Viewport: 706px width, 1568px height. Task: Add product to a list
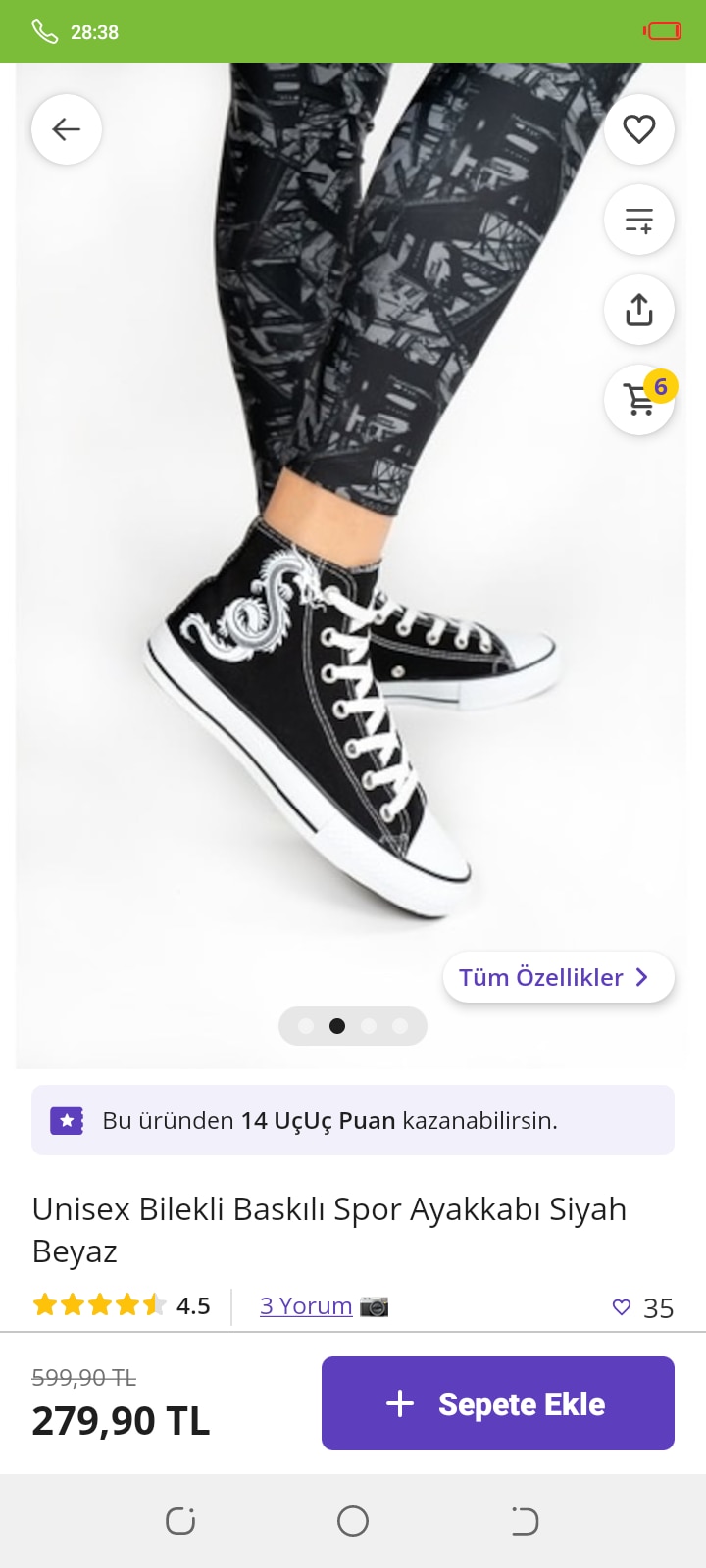pyautogui.click(x=639, y=220)
